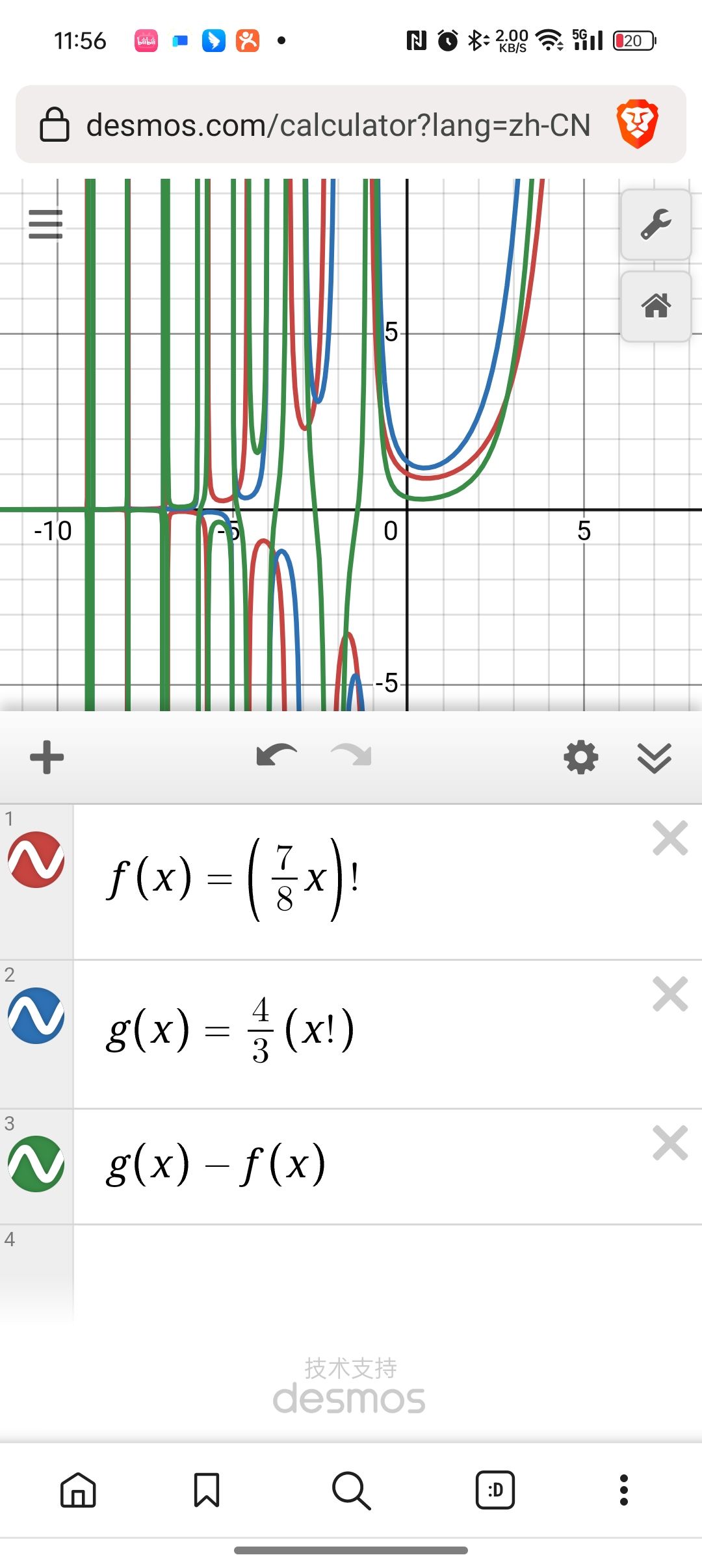Tap the desmos.com address bar
702x1568 pixels.
pyautogui.click(x=338, y=125)
